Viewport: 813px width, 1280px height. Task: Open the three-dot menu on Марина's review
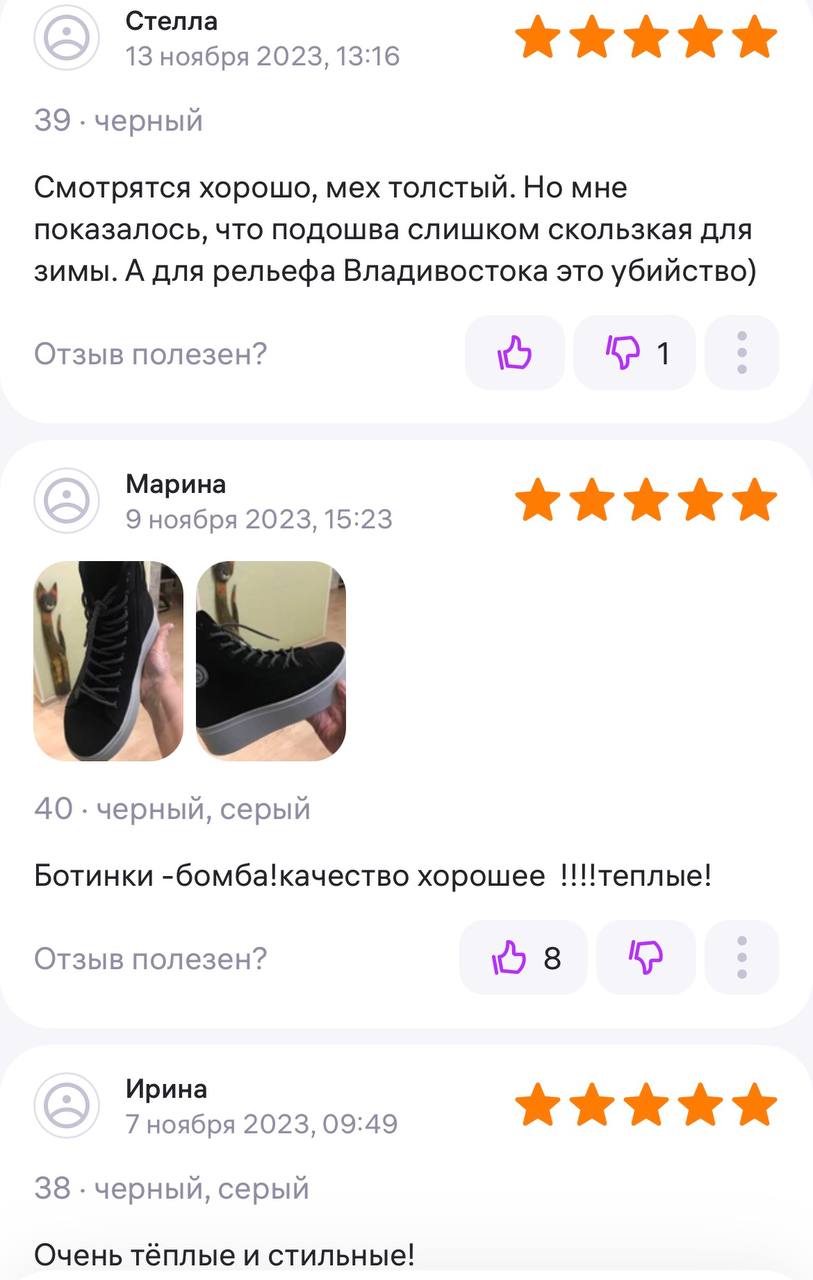pyautogui.click(x=742, y=958)
